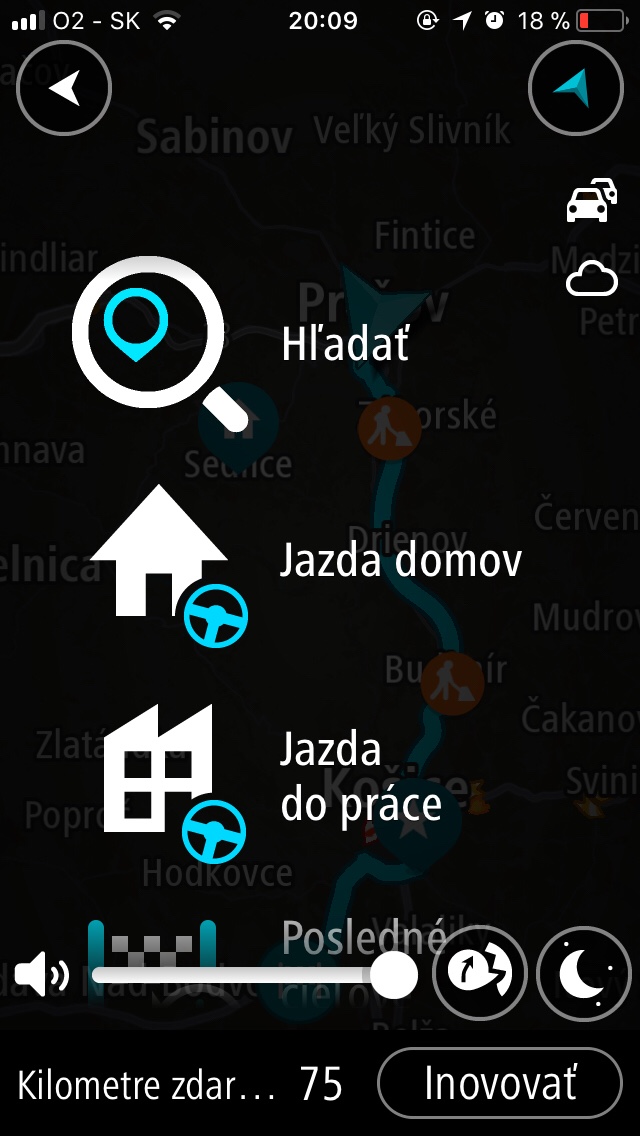640x1136 pixels.
Task: Toggle the voice guidance sound button
Action: (x=480, y=973)
